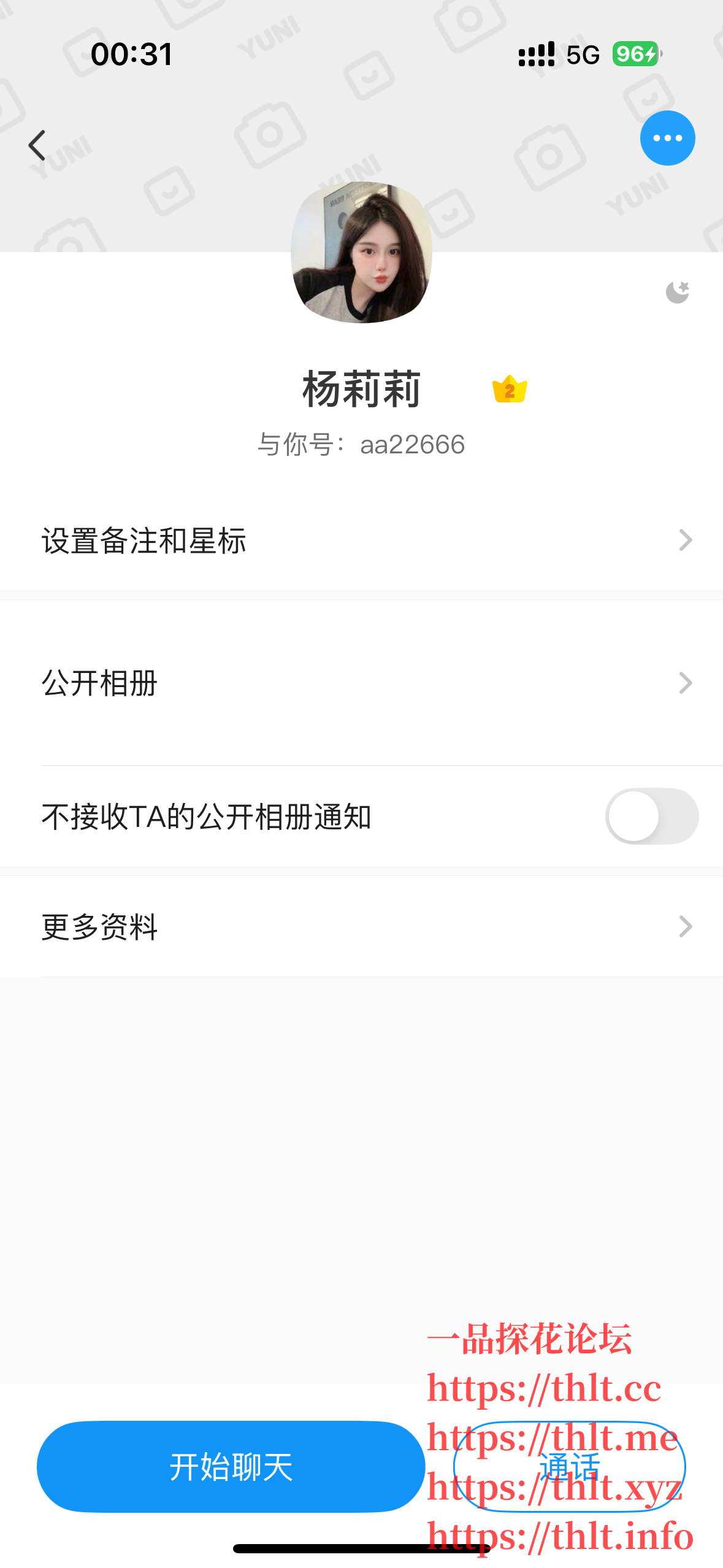Open the 公开相册 album
The height and width of the screenshot is (1568, 723).
coord(361,683)
